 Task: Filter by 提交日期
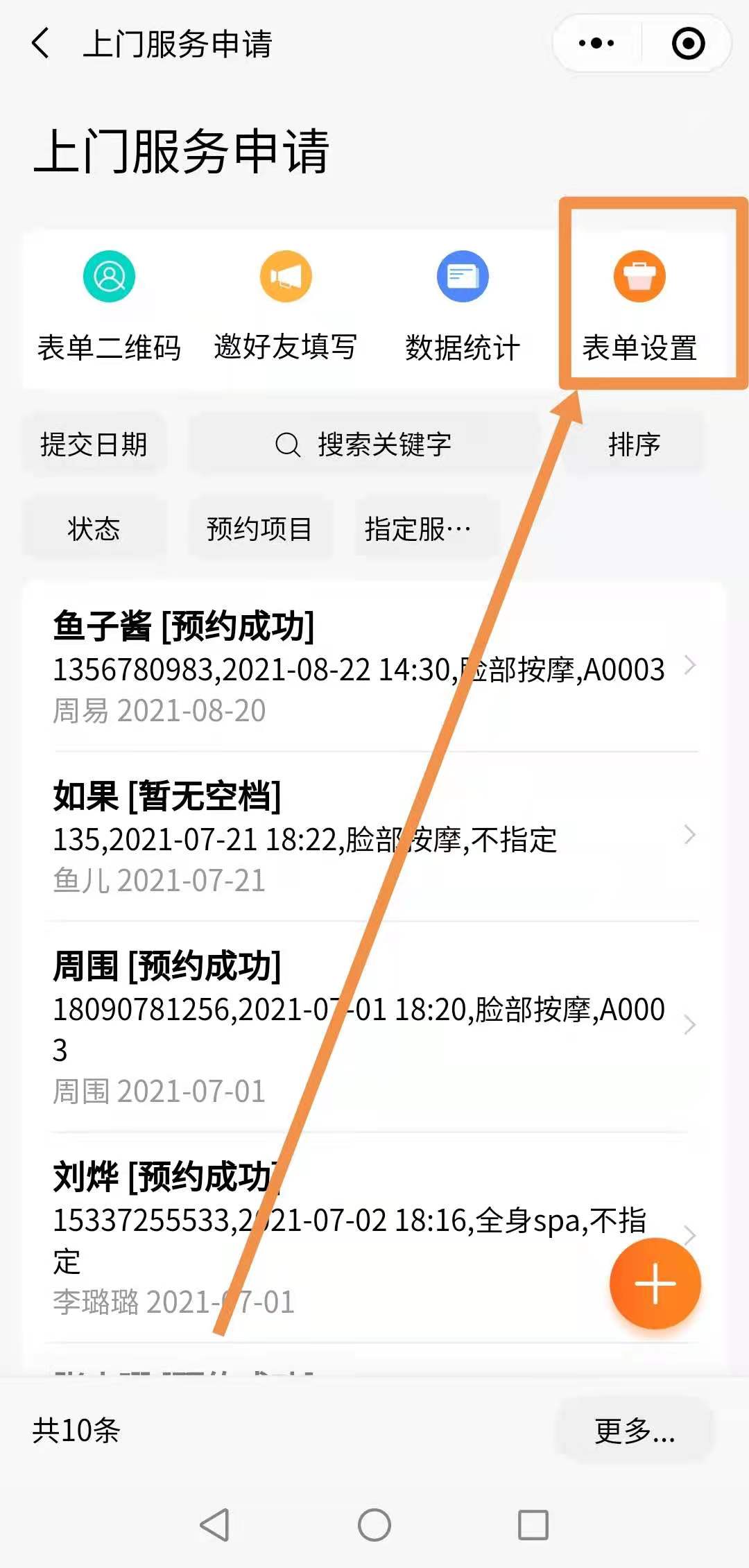click(x=94, y=445)
